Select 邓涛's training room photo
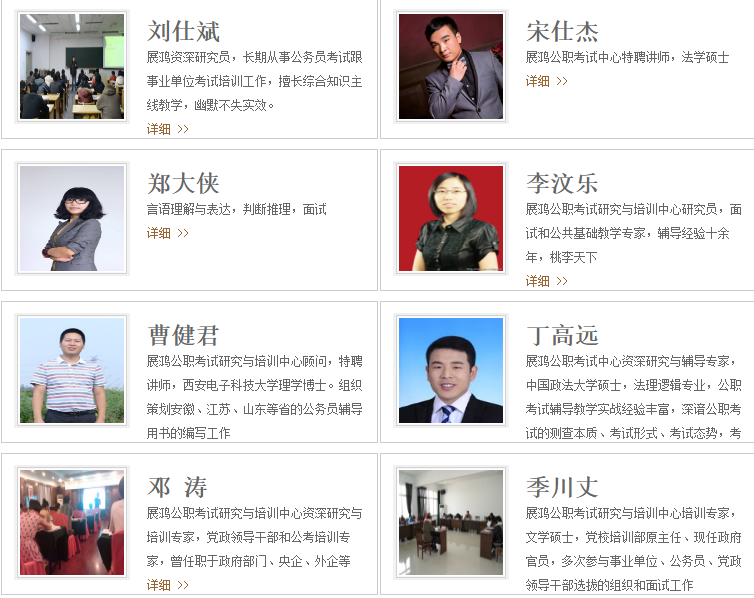The width and height of the screenshot is (754, 598). [72, 523]
